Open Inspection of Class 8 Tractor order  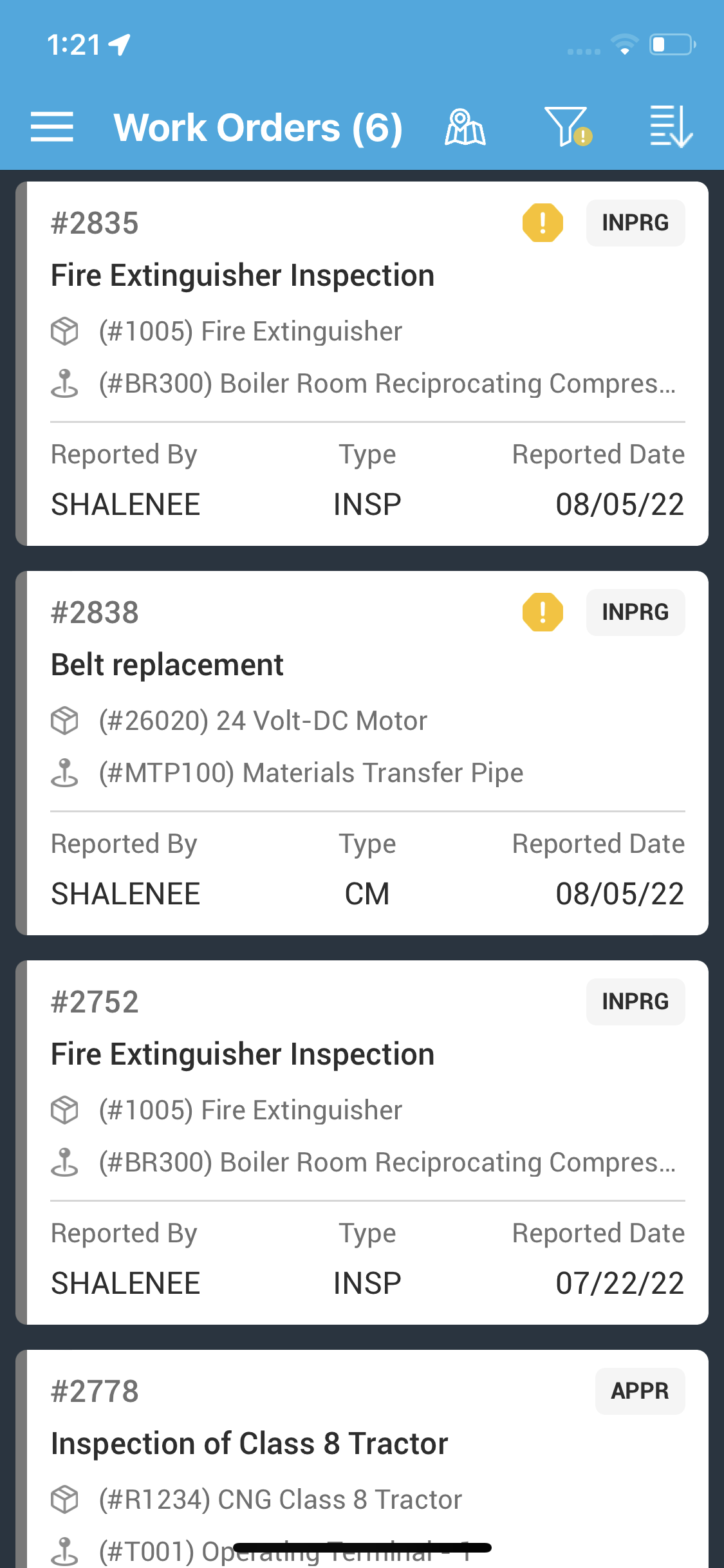point(362,1459)
